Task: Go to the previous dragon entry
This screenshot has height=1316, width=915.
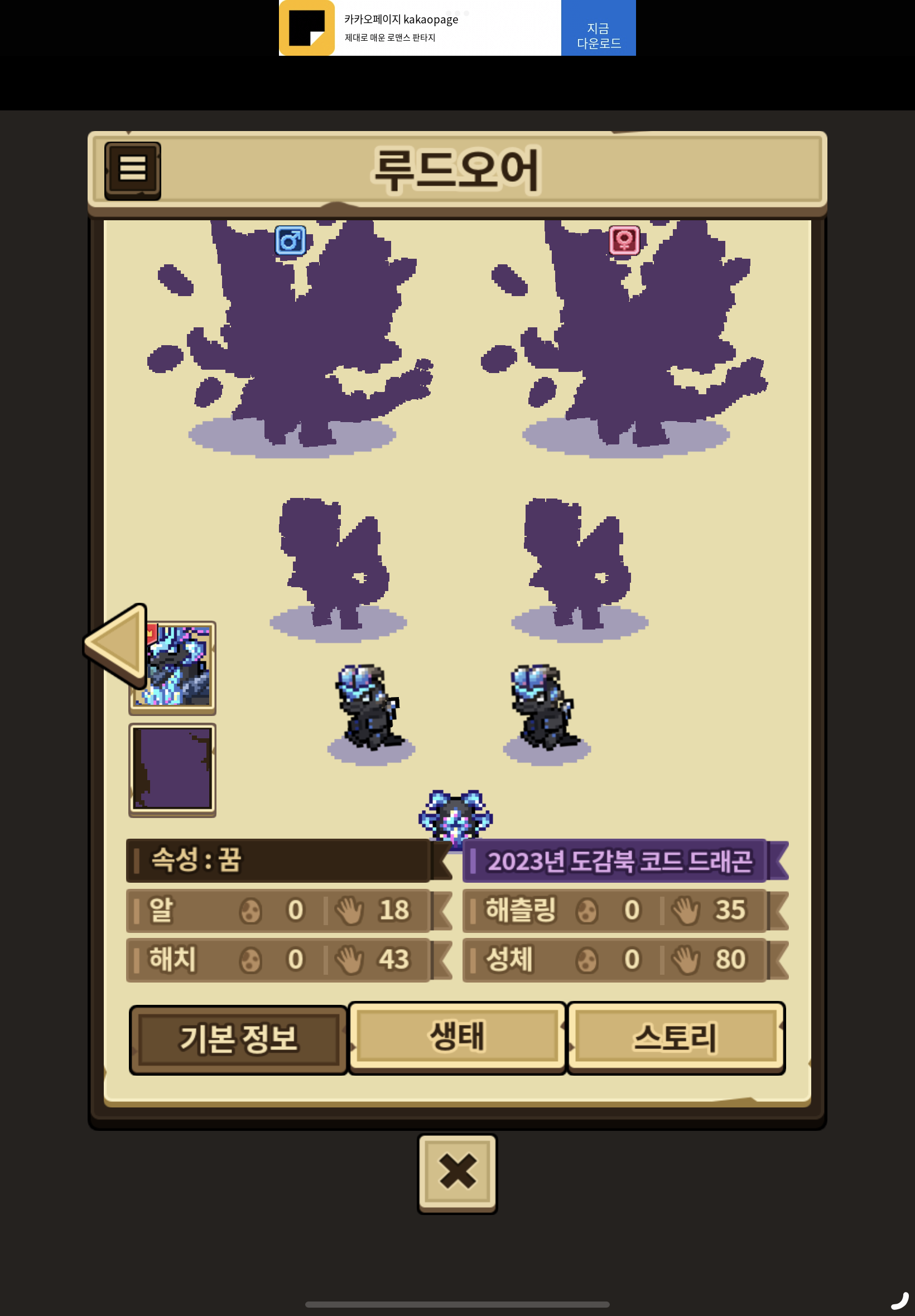Action: pyautogui.click(x=117, y=645)
